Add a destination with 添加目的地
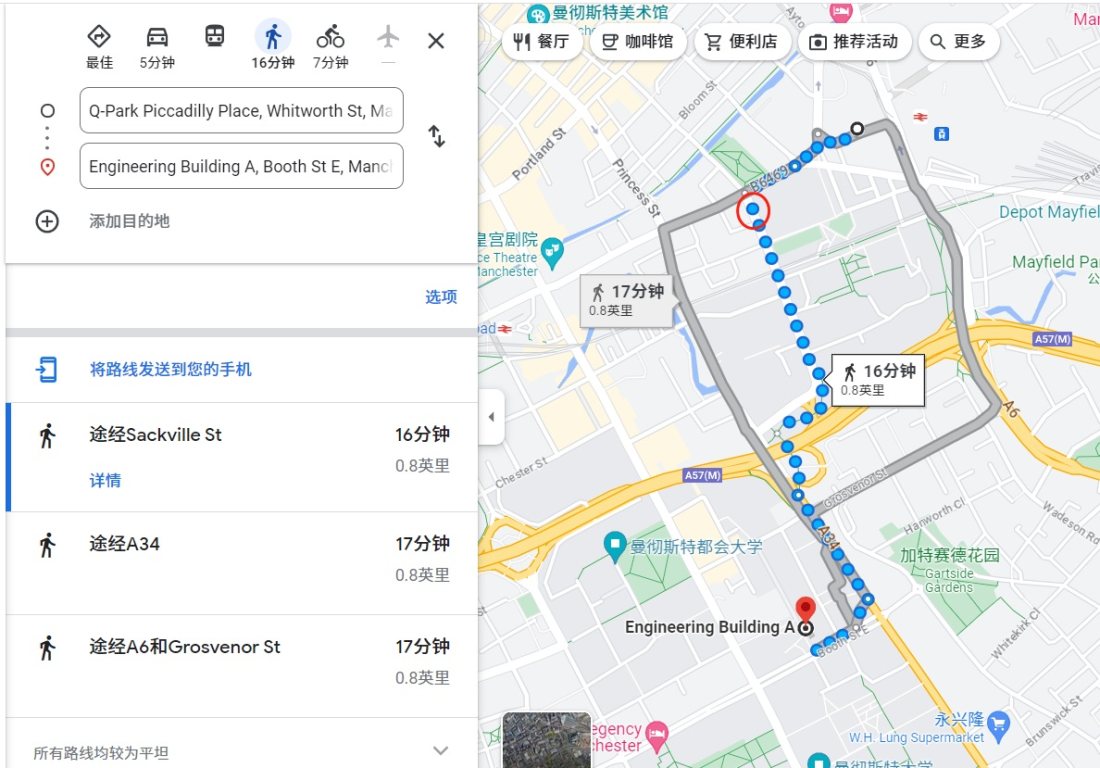Viewport: 1100px width, 768px height. [x=128, y=221]
